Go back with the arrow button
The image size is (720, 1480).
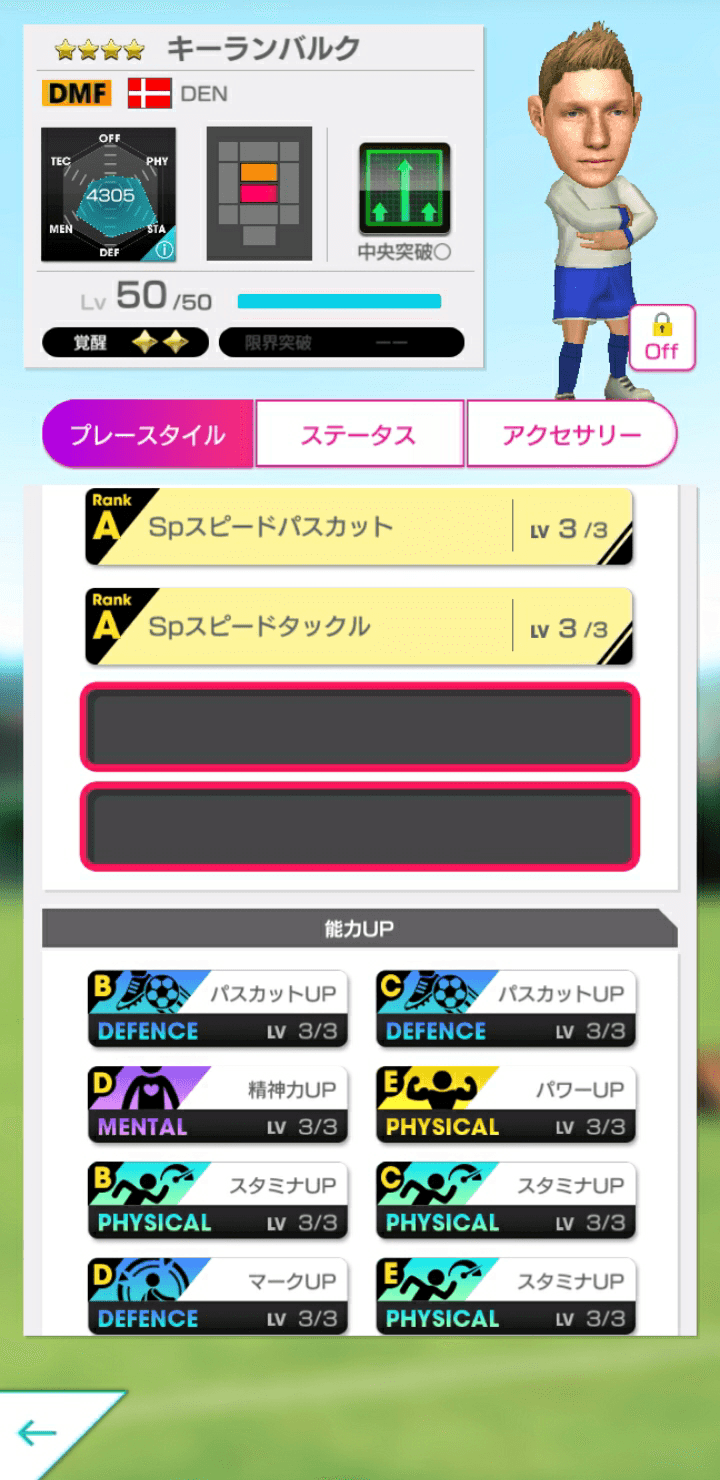[40, 1433]
